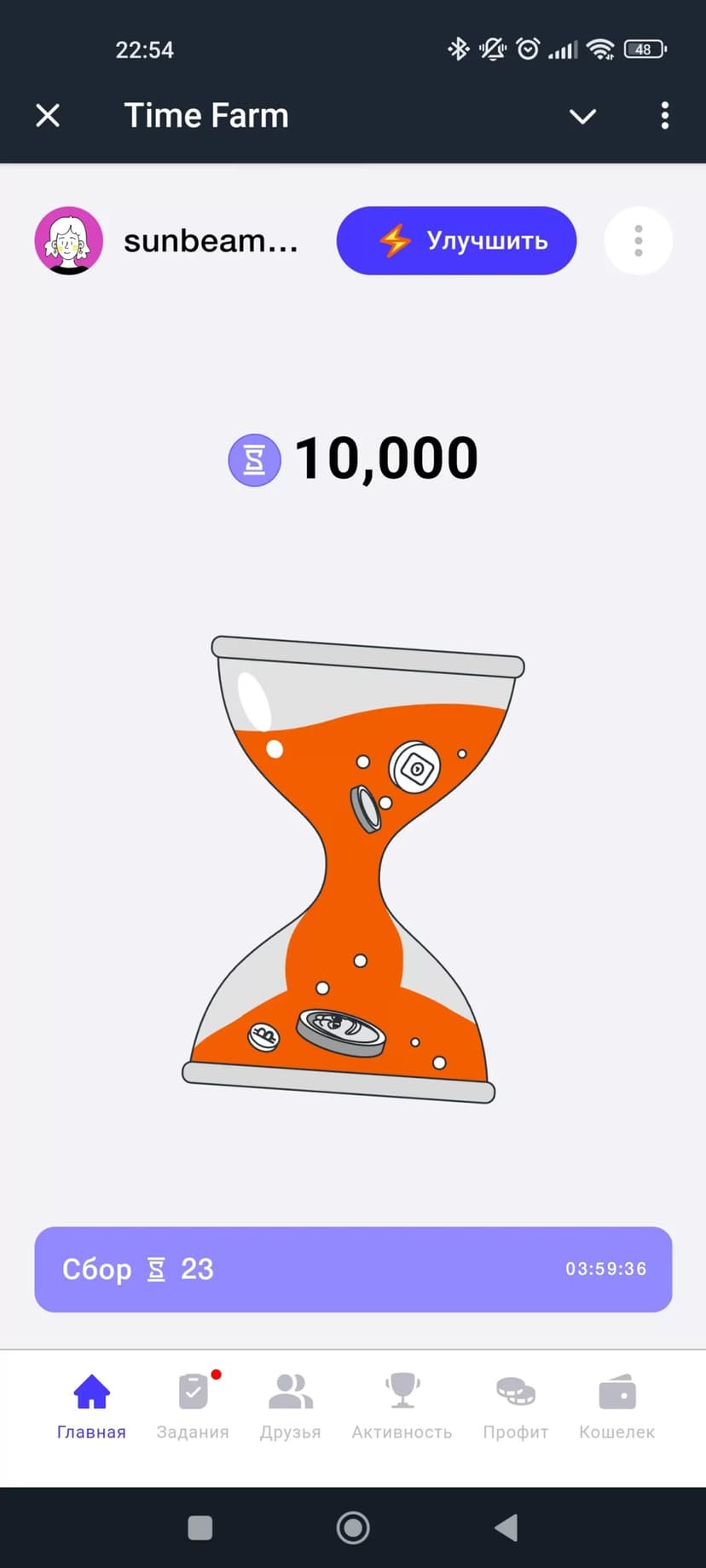This screenshot has height=1568, width=706.
Task: Open the header overflow menu
Action: 664,115
